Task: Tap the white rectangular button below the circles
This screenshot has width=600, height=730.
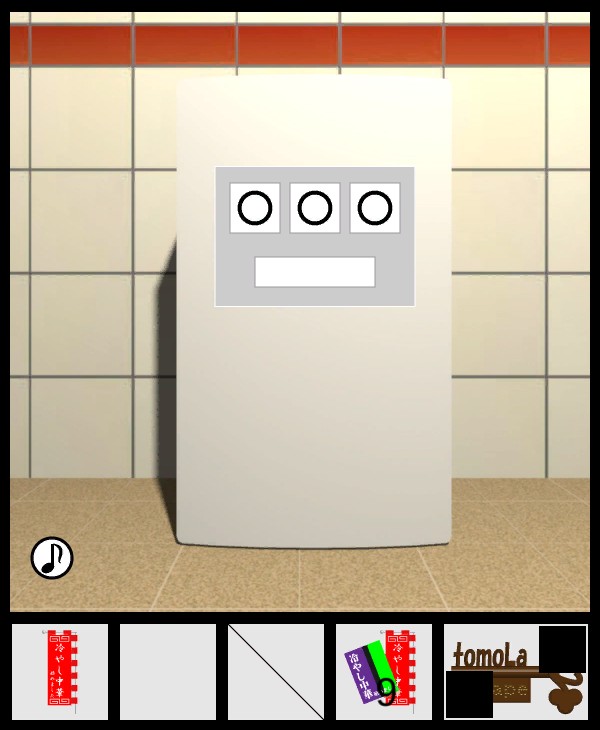Action: click(x=315, y=272)
